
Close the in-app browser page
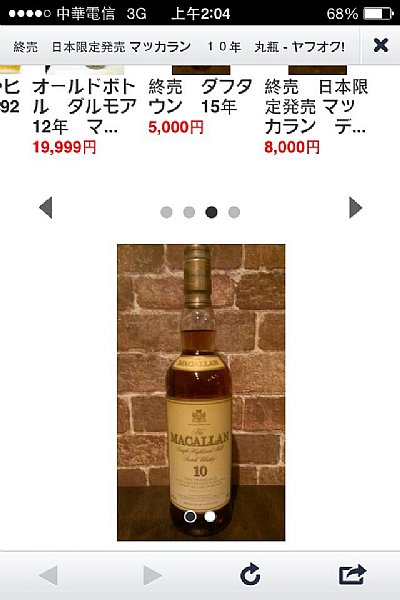pyautogui.click(x=380, y=46)
